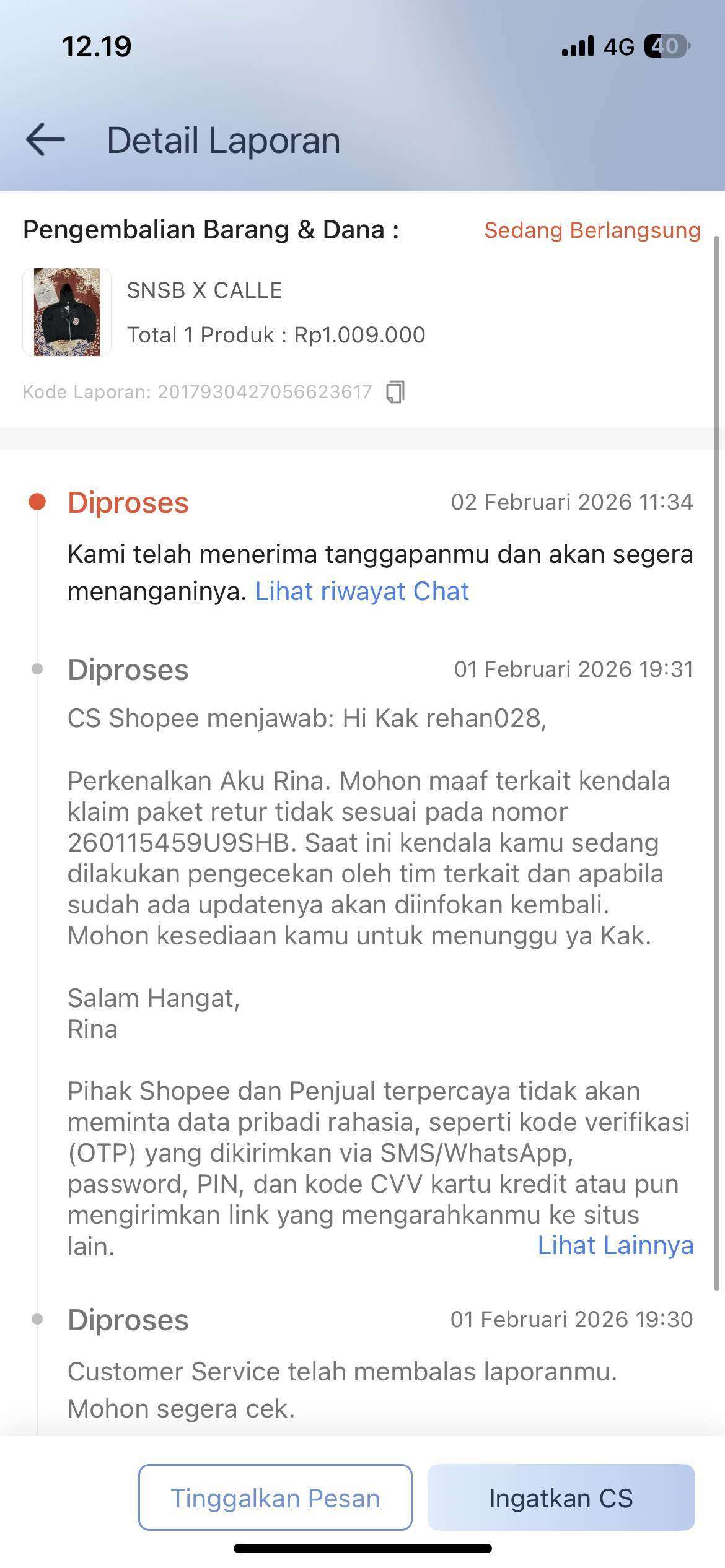Expand Lihat Lainnya in CS reply
This screenshot has width=725, height=1568.
coord(615,1245)
